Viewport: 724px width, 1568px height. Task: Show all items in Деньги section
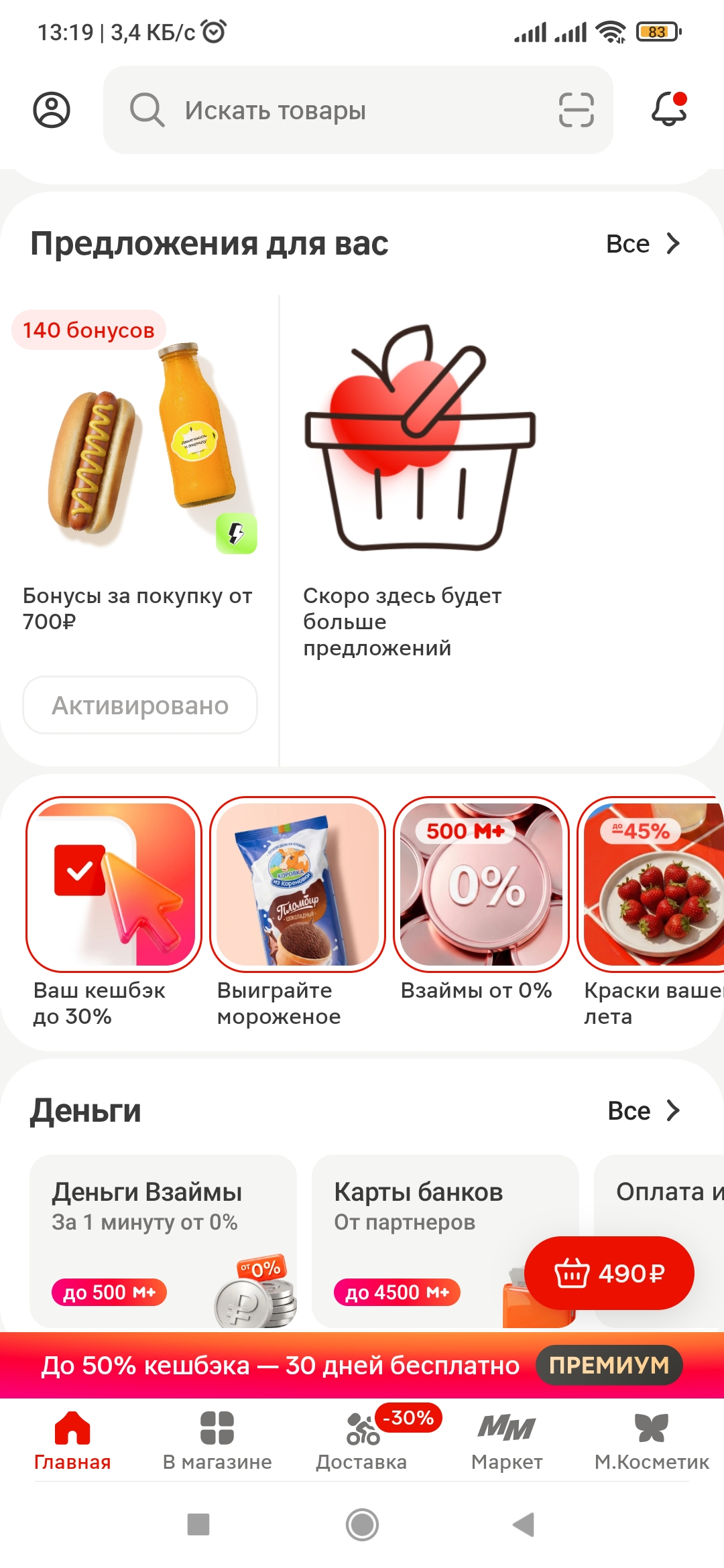pyautogui.click(x=645, y=1111)
